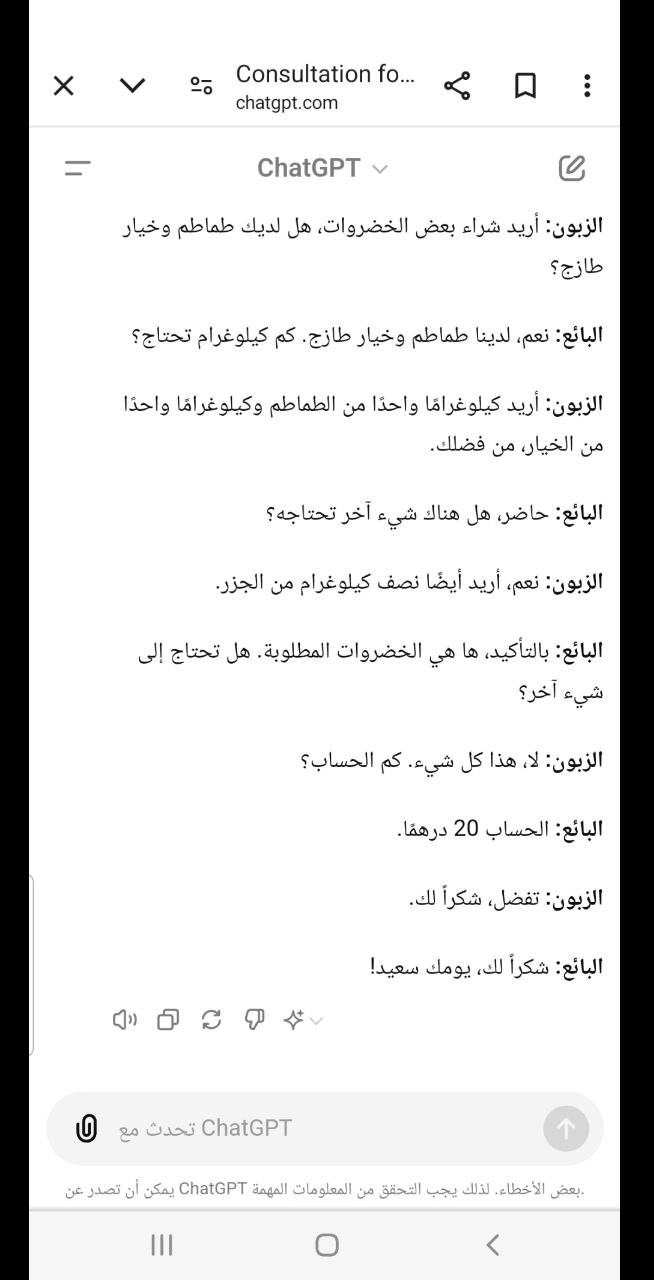Give the response a thumbs down

pyautogui.click(x=254, y=1020)
